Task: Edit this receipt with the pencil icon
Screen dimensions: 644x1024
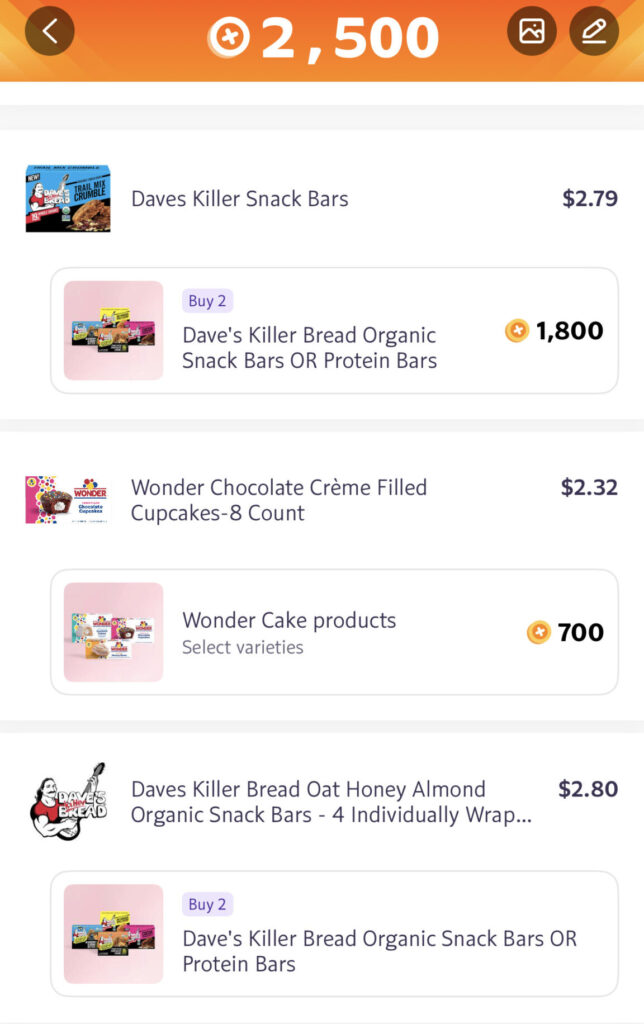Action: (594, 32)
